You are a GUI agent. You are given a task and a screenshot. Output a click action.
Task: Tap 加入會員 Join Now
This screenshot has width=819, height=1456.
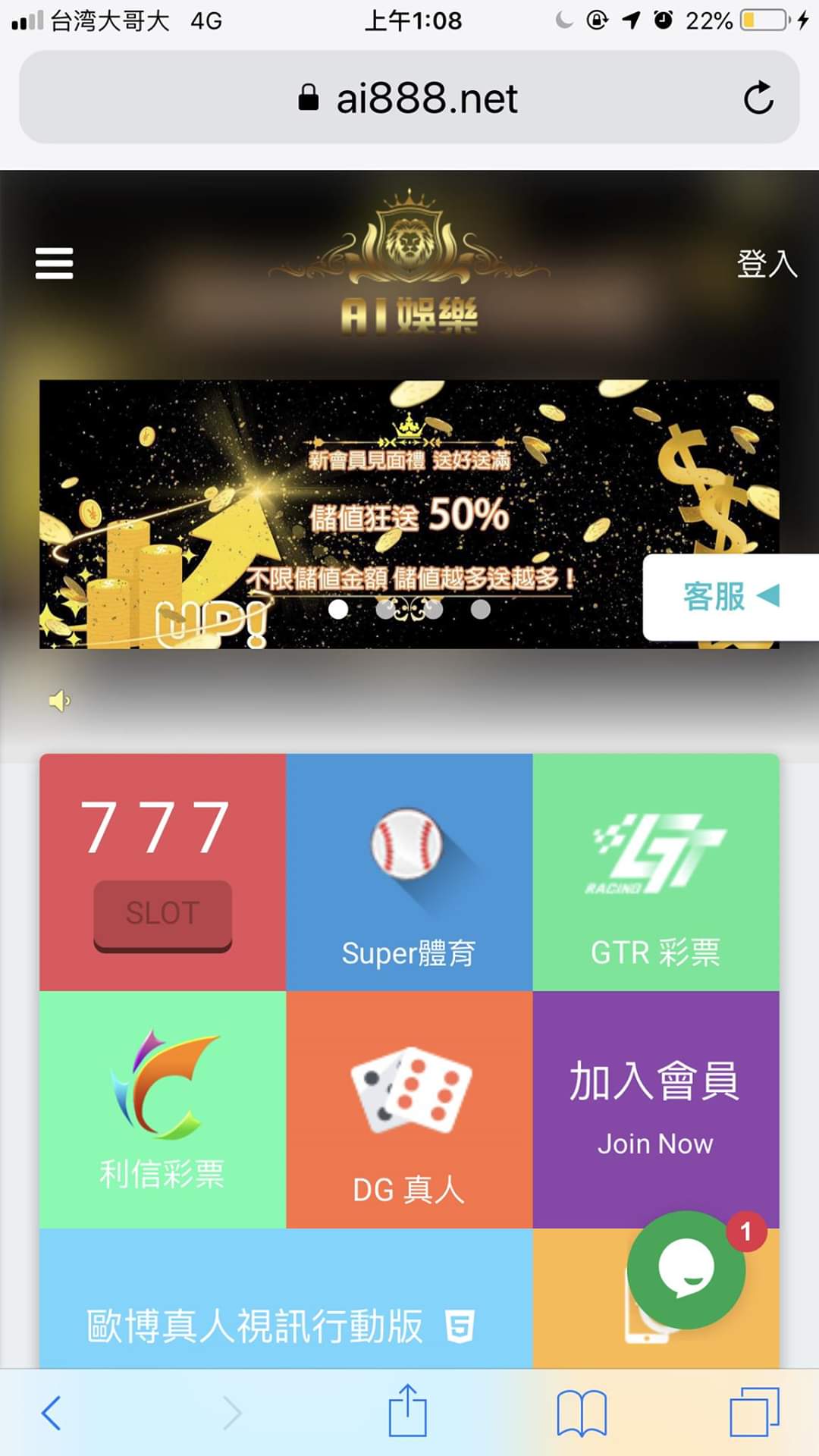tap(656, 1100)
